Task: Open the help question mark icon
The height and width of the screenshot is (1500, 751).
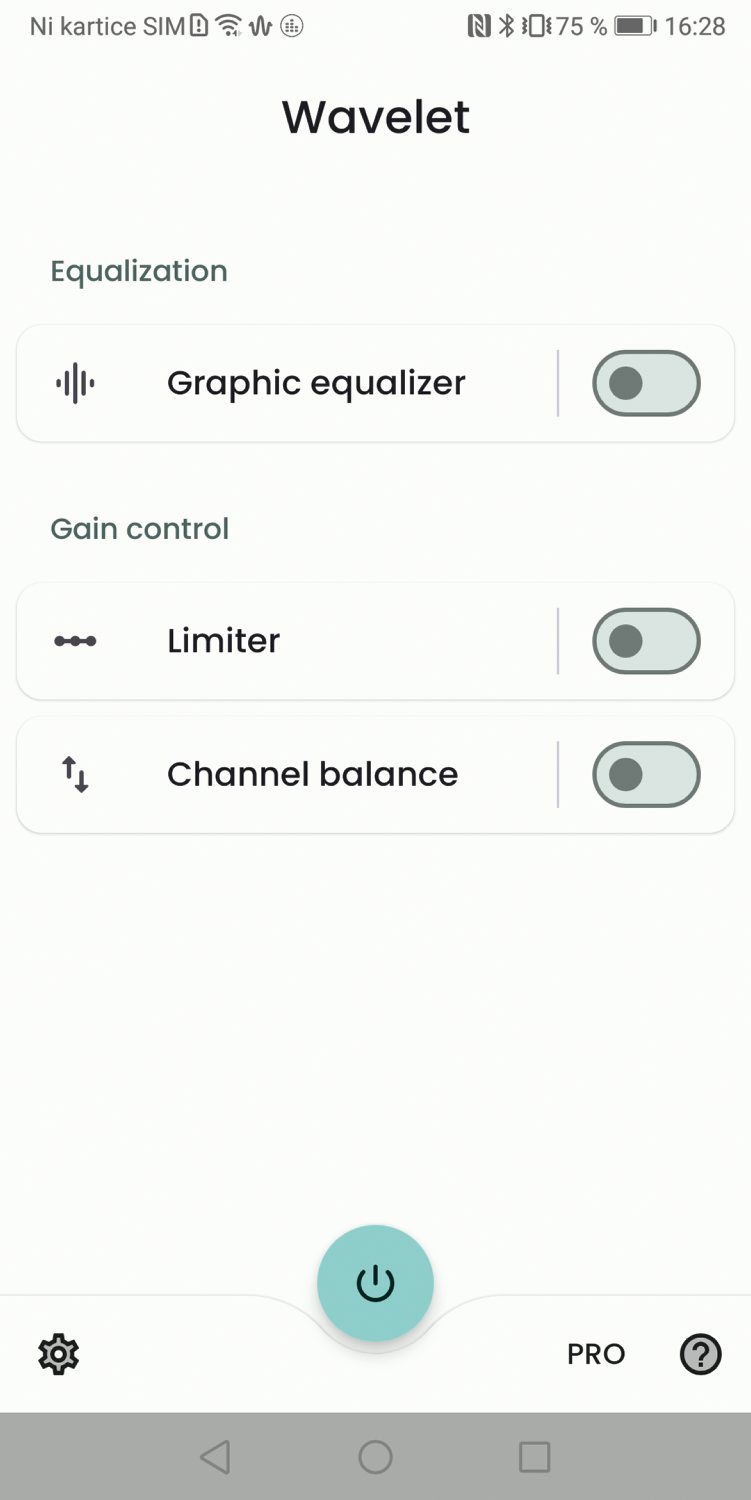Action: point(700,1354)
